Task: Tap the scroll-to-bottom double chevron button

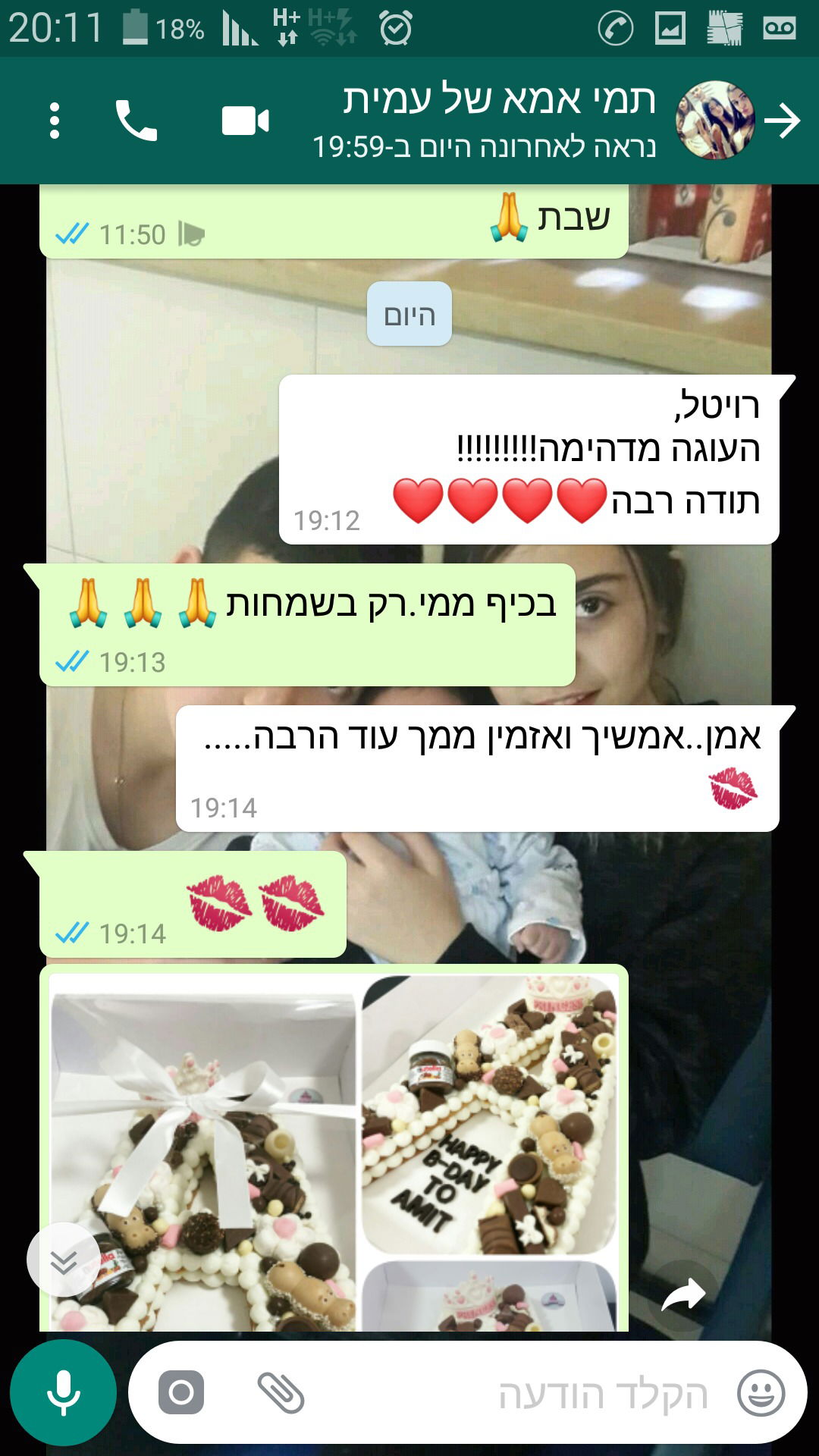Action: point(64,1260)
